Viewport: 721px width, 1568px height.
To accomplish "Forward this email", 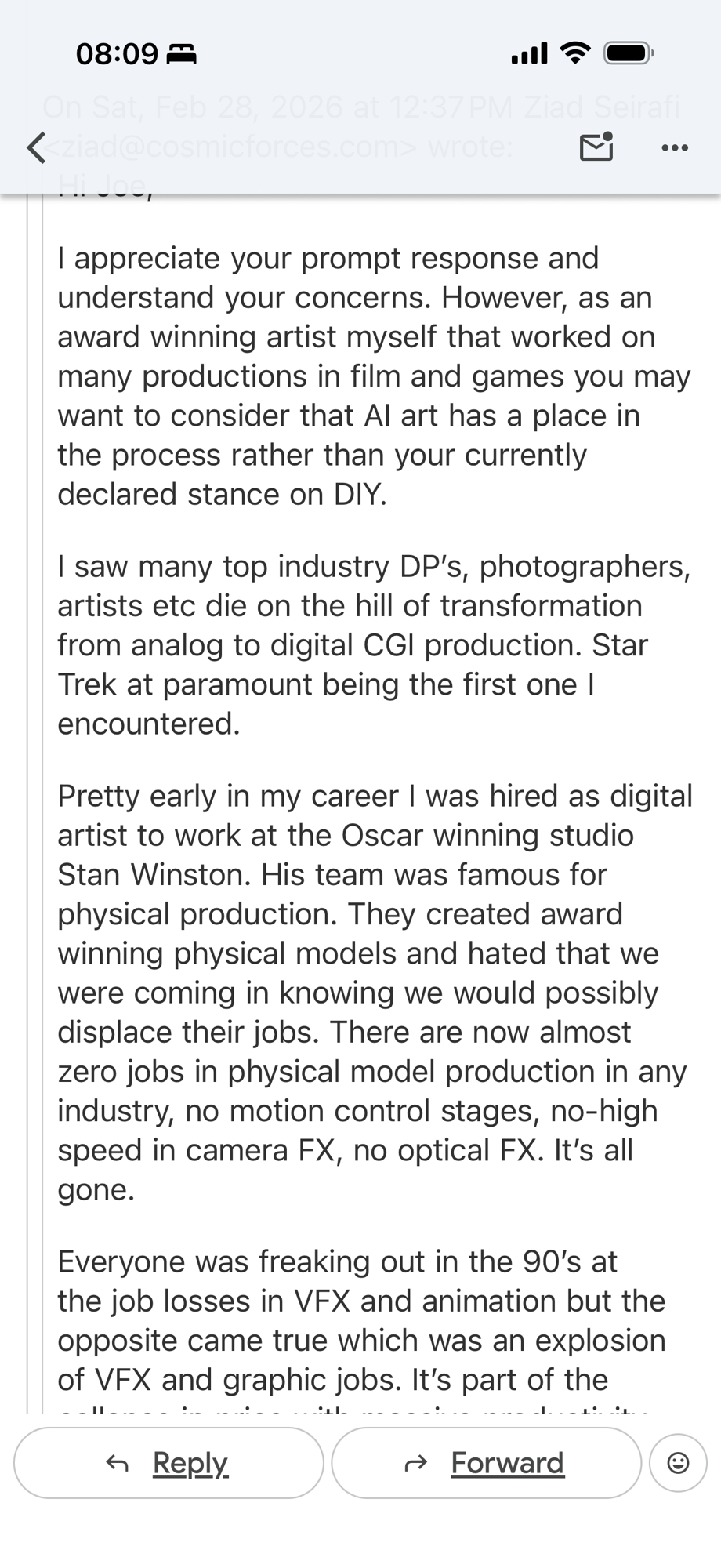I will point(486,1463).
